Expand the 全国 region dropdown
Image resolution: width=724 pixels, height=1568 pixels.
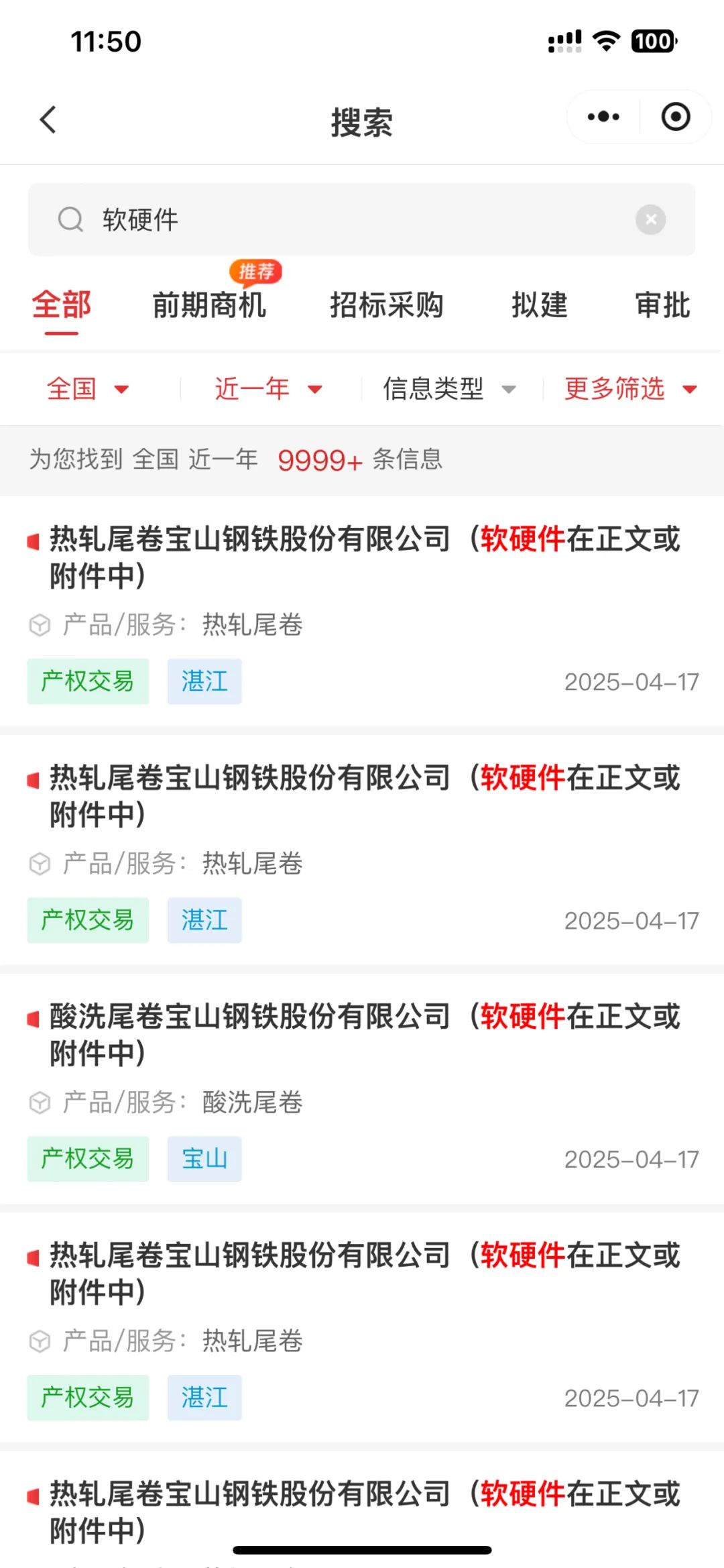click(x=88, y=388)
